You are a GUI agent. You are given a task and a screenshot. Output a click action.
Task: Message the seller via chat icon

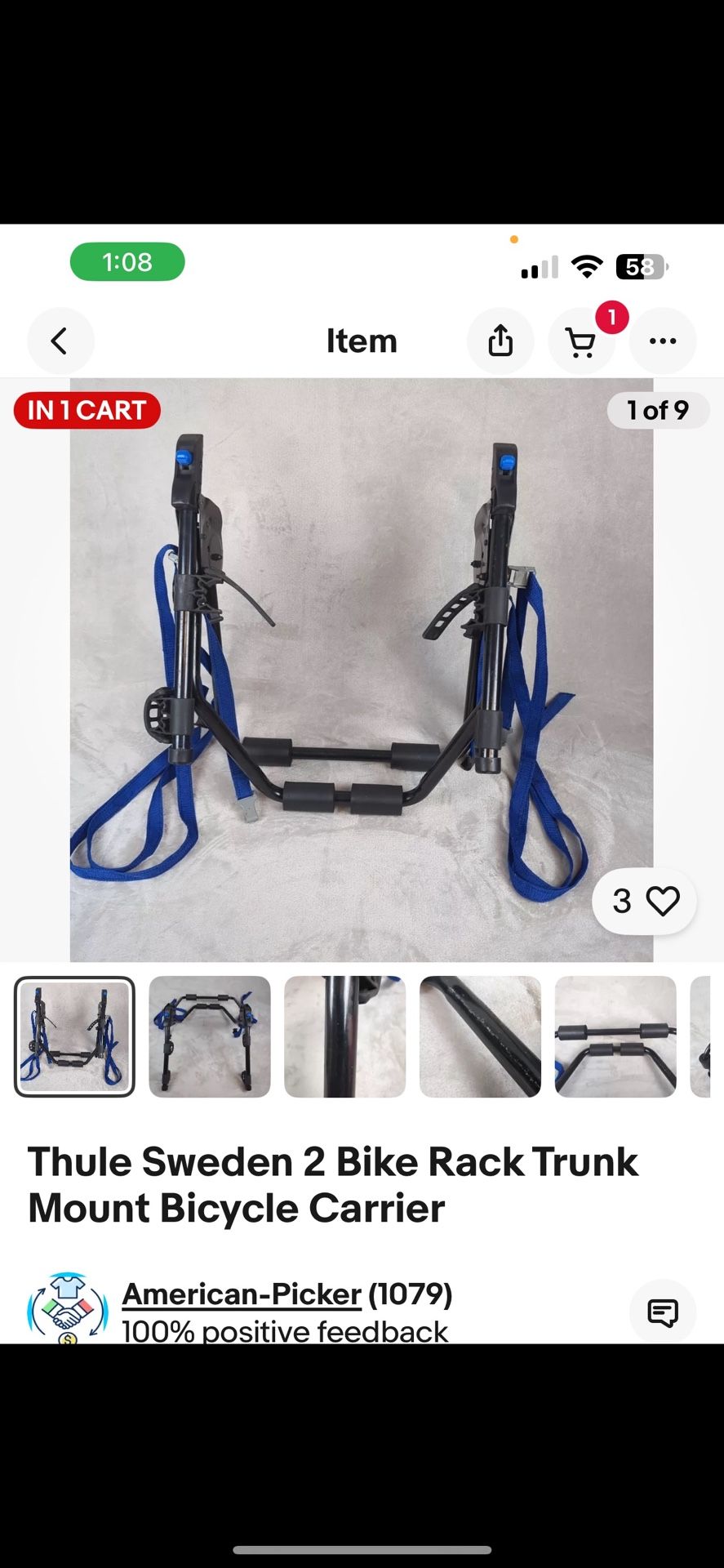click(662, 1312)
